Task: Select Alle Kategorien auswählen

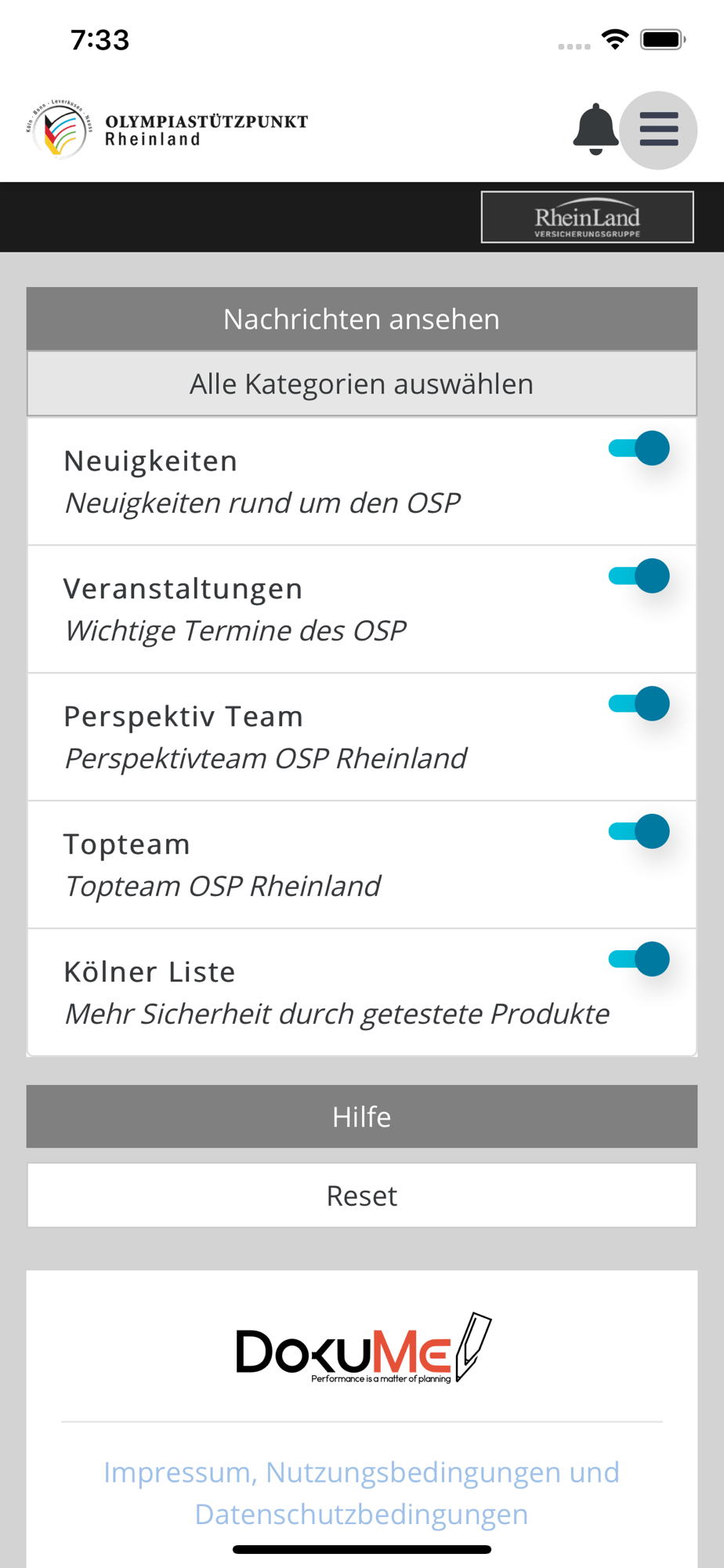Action: (x=362, y=383)
